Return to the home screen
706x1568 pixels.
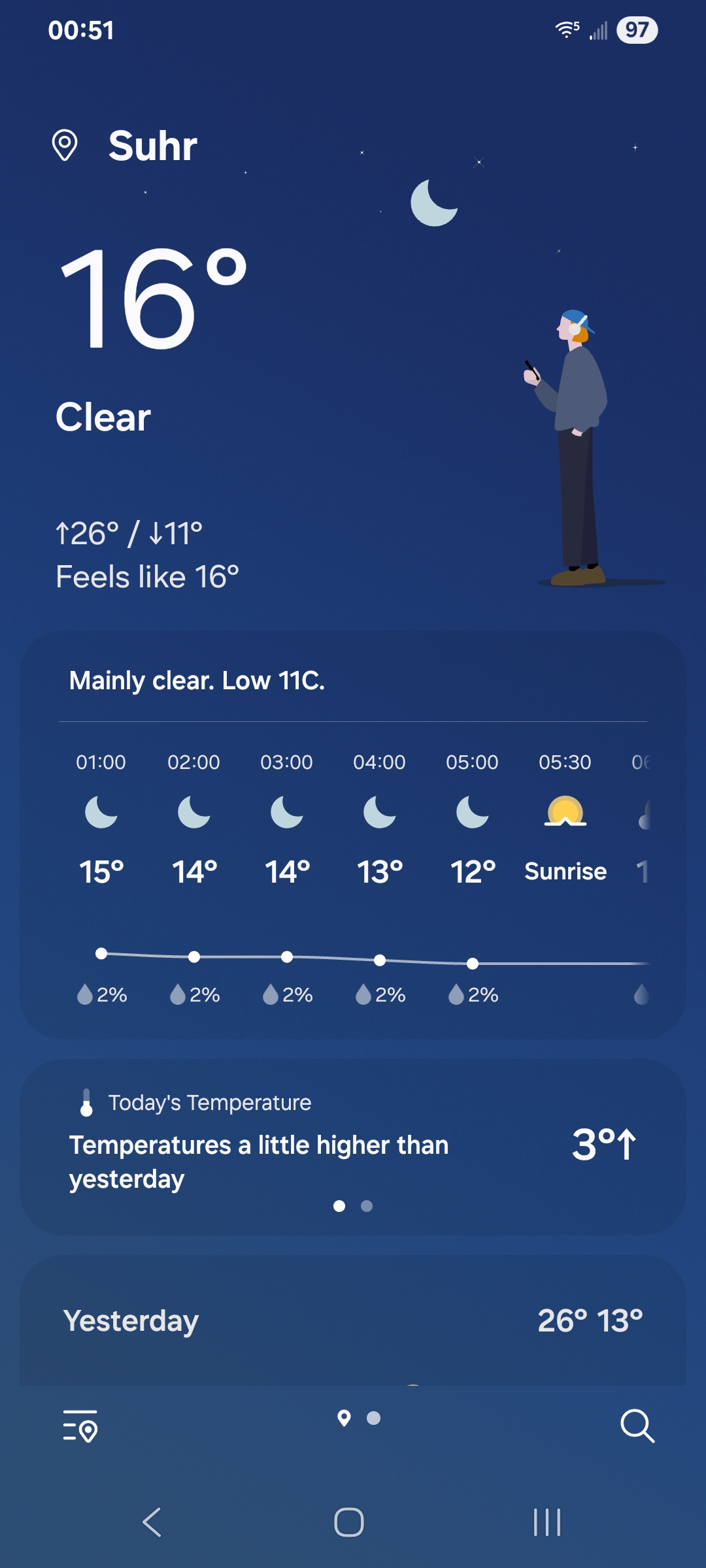click(x=349, y=1522)
